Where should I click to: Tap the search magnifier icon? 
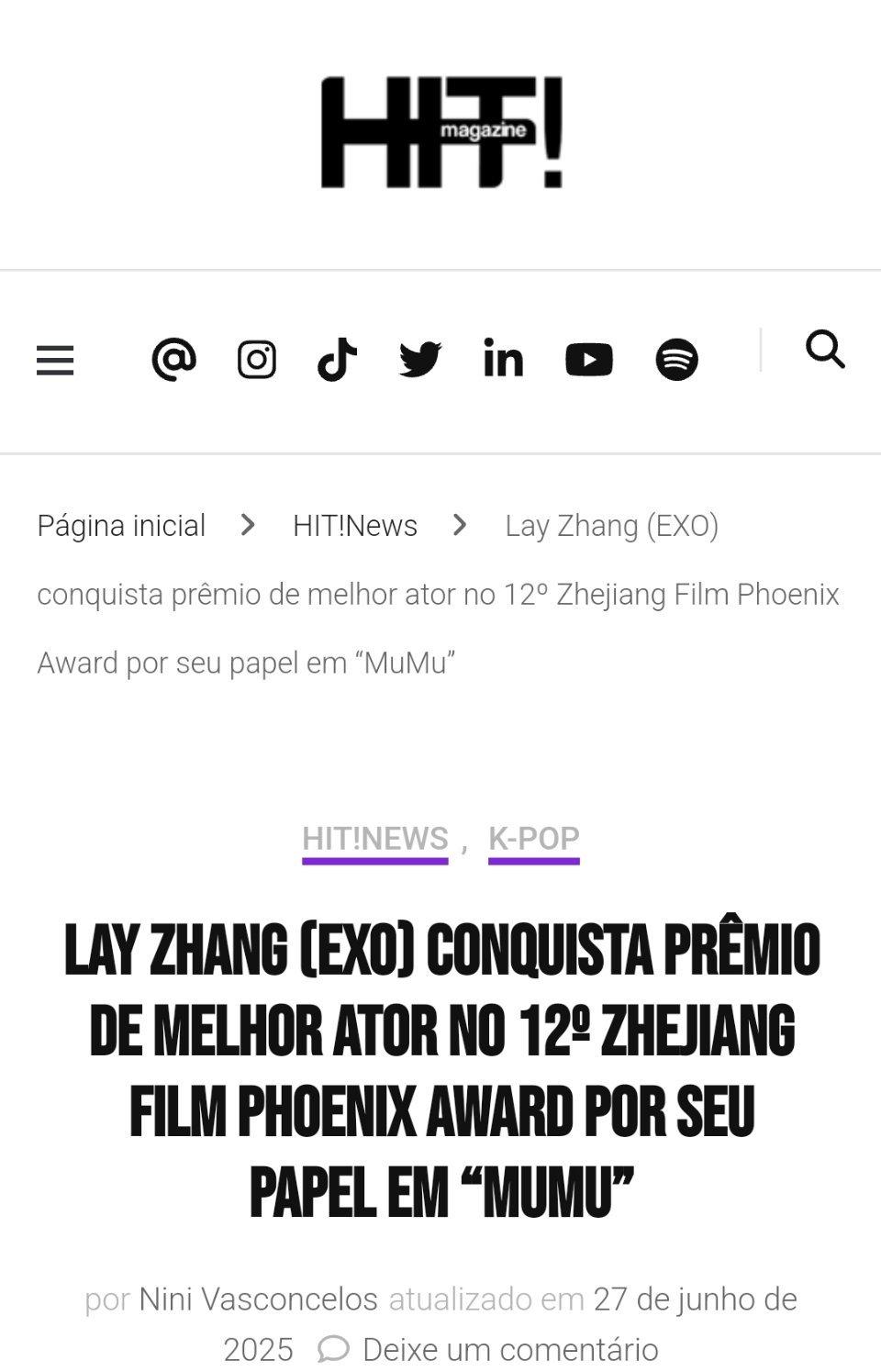(x=825, y=350)
